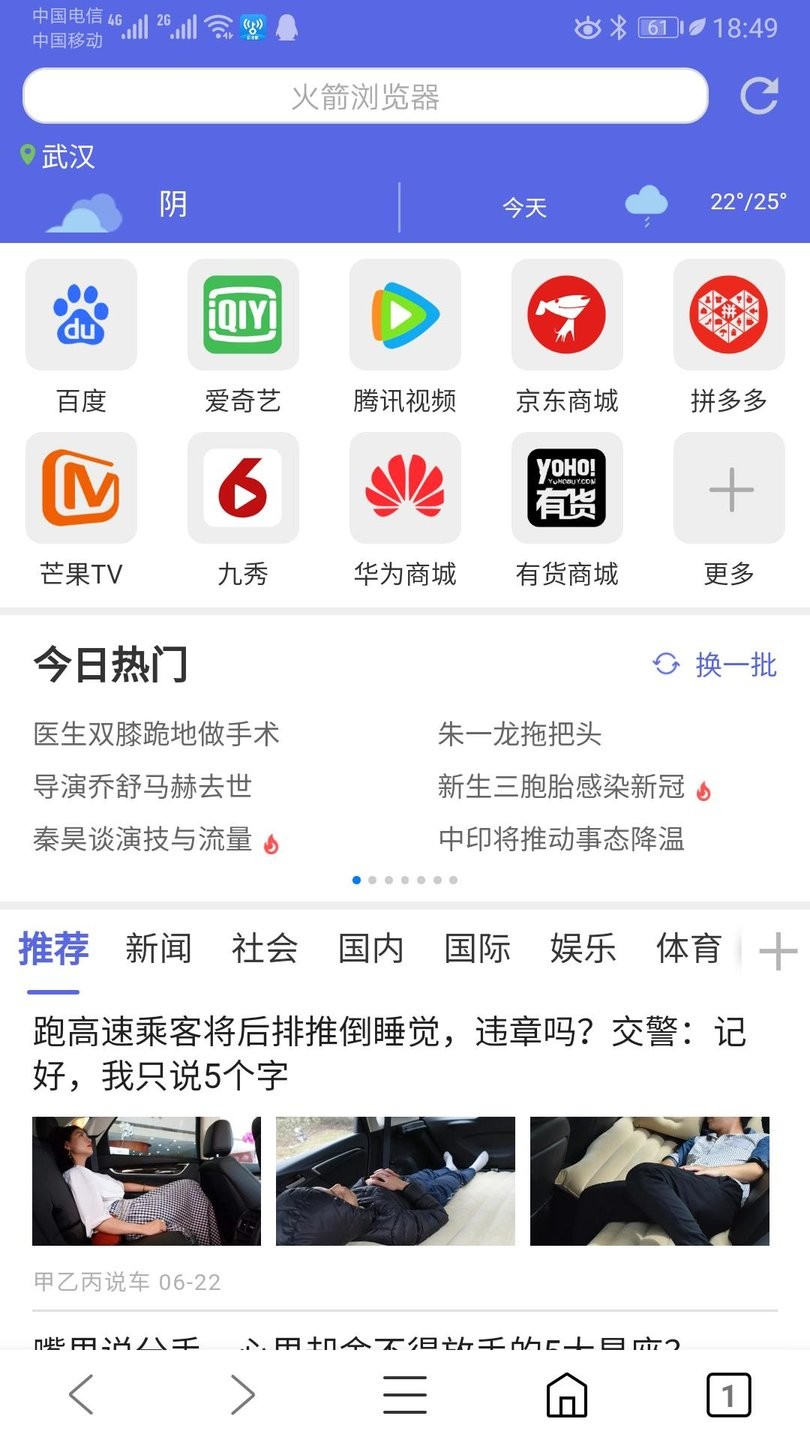Viewport: 810px width, 1440px height.
Task: Open the browser menu icon at the bottom
Action: [x=405, y=1392]
